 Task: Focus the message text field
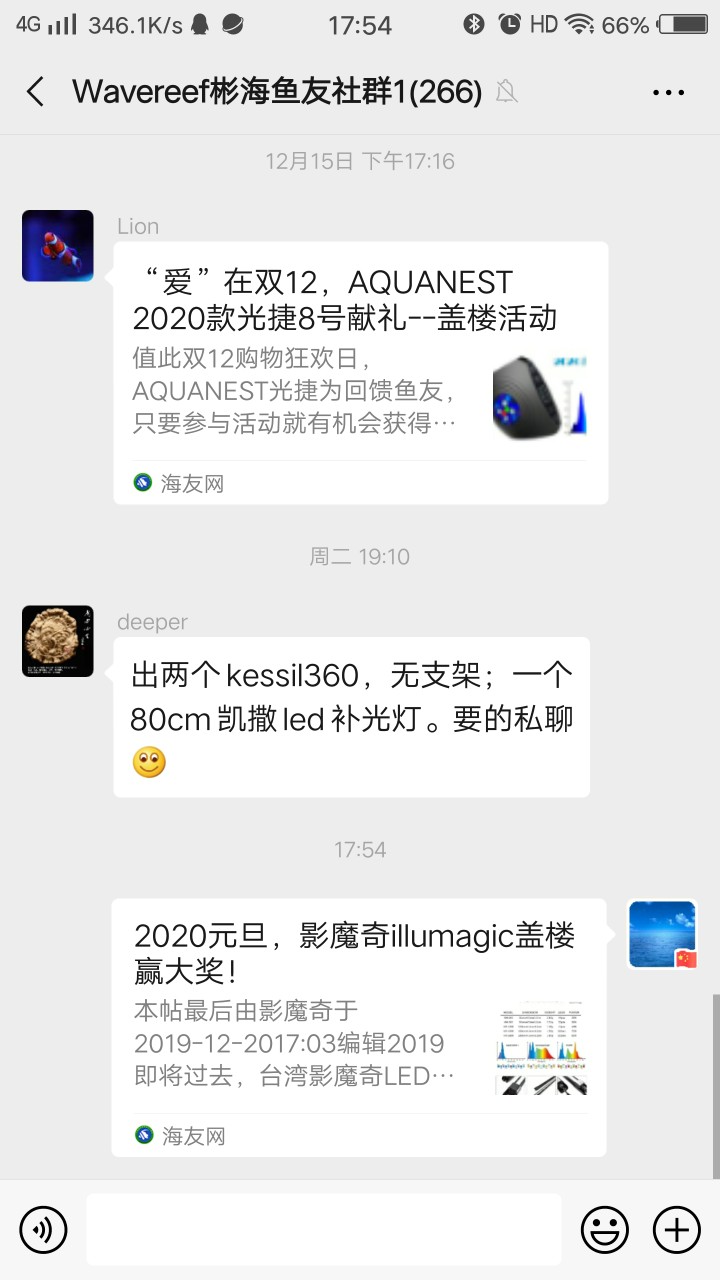pyautogui.click(x=324, y=1229)
